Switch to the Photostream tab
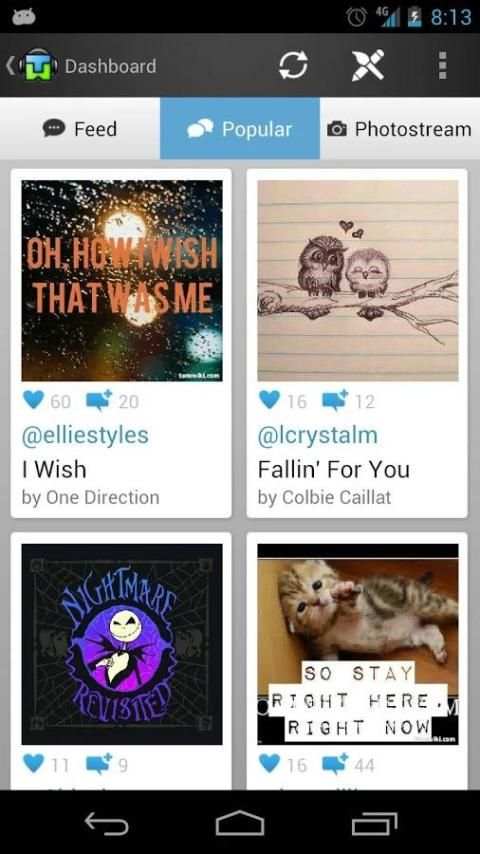The width and height of the screenshot is (480, 854). click(400, 129)
